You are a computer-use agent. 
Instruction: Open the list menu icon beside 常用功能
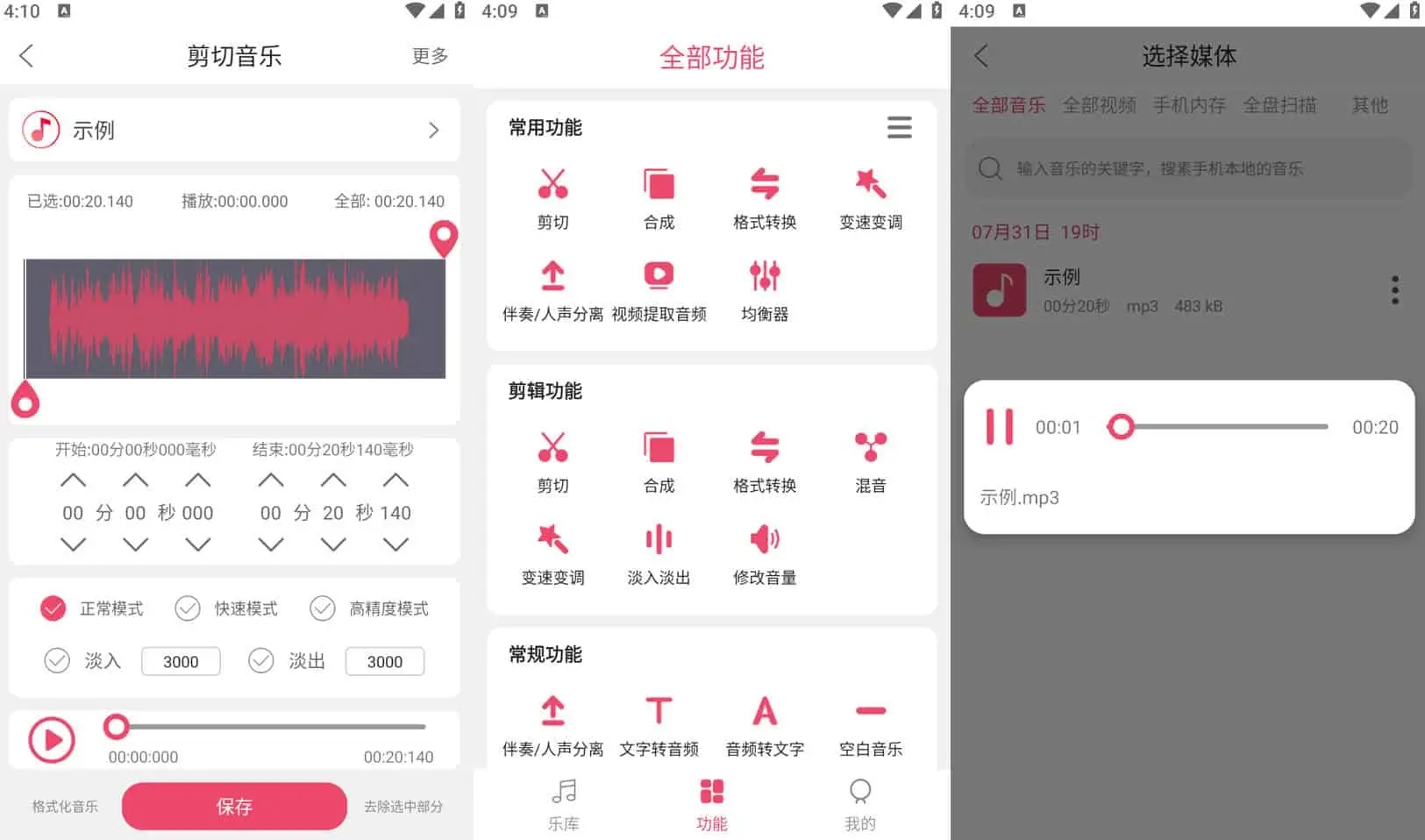[899, 128]
